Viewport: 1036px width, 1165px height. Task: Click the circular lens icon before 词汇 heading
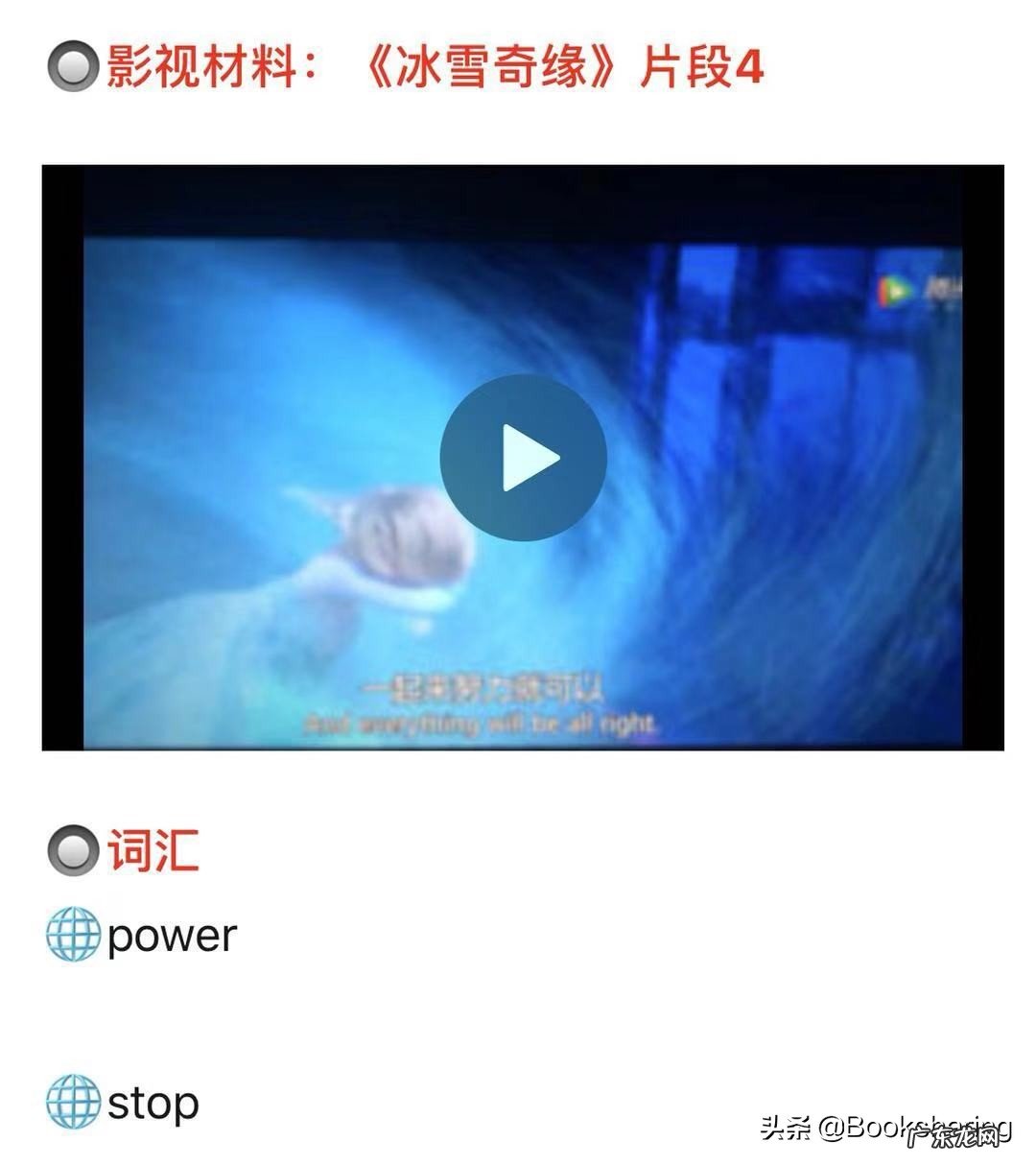point(70,848)
